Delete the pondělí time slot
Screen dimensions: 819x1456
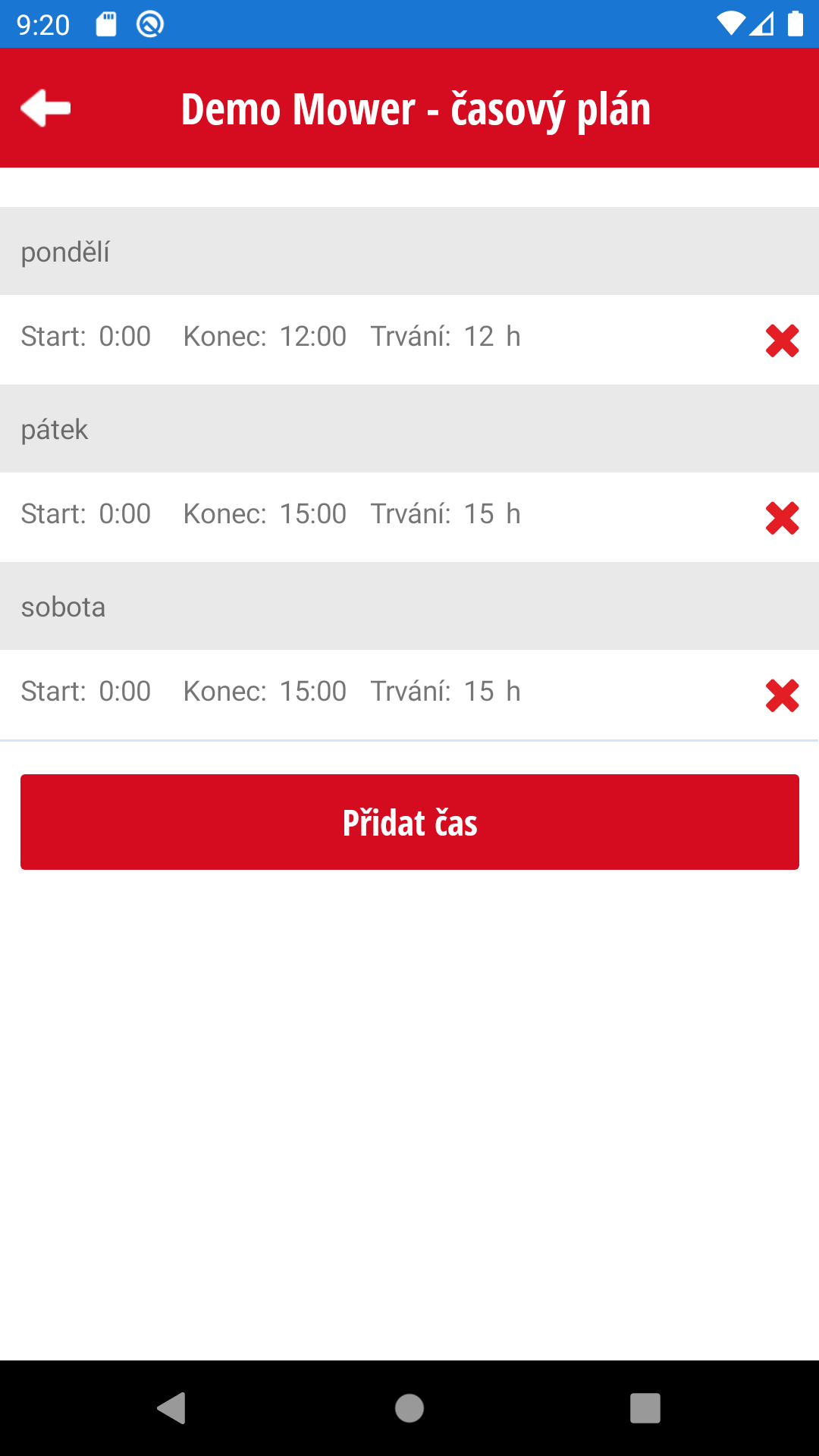[782, 340]
